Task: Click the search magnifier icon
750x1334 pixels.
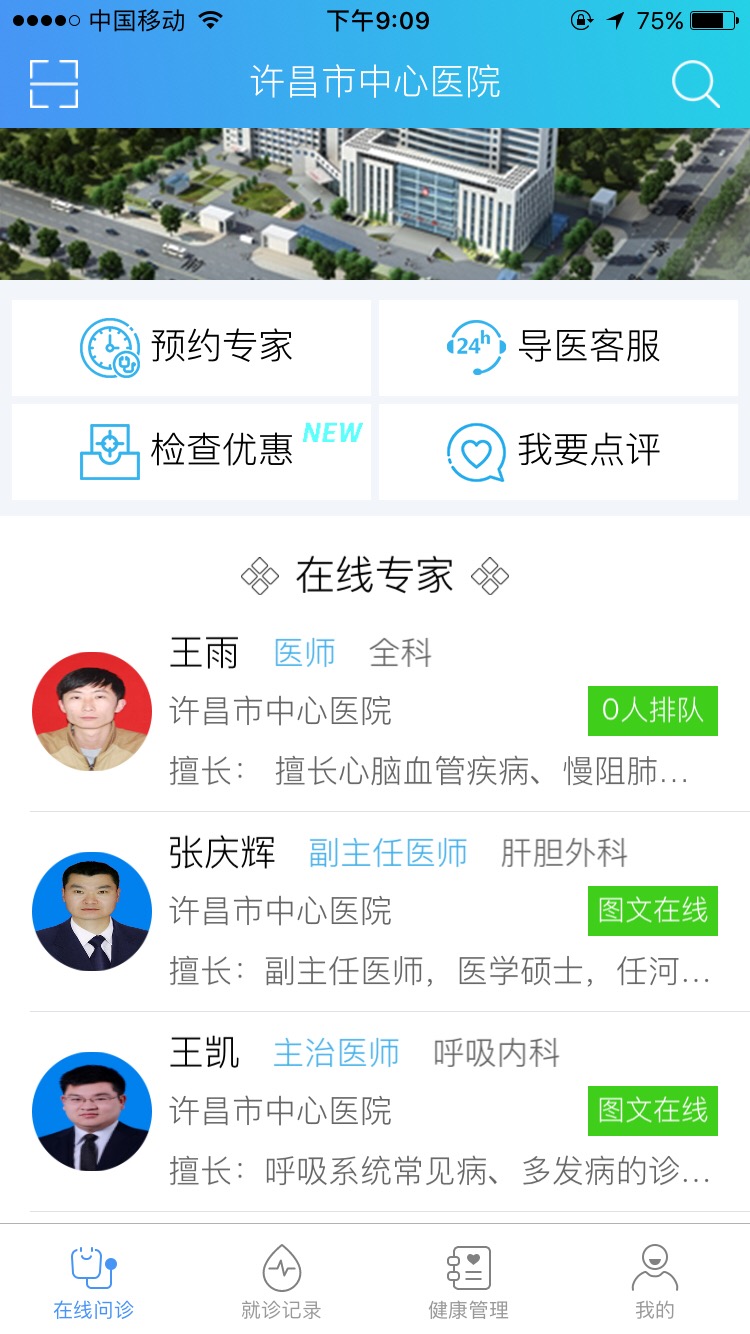Action: pos(694,85)
